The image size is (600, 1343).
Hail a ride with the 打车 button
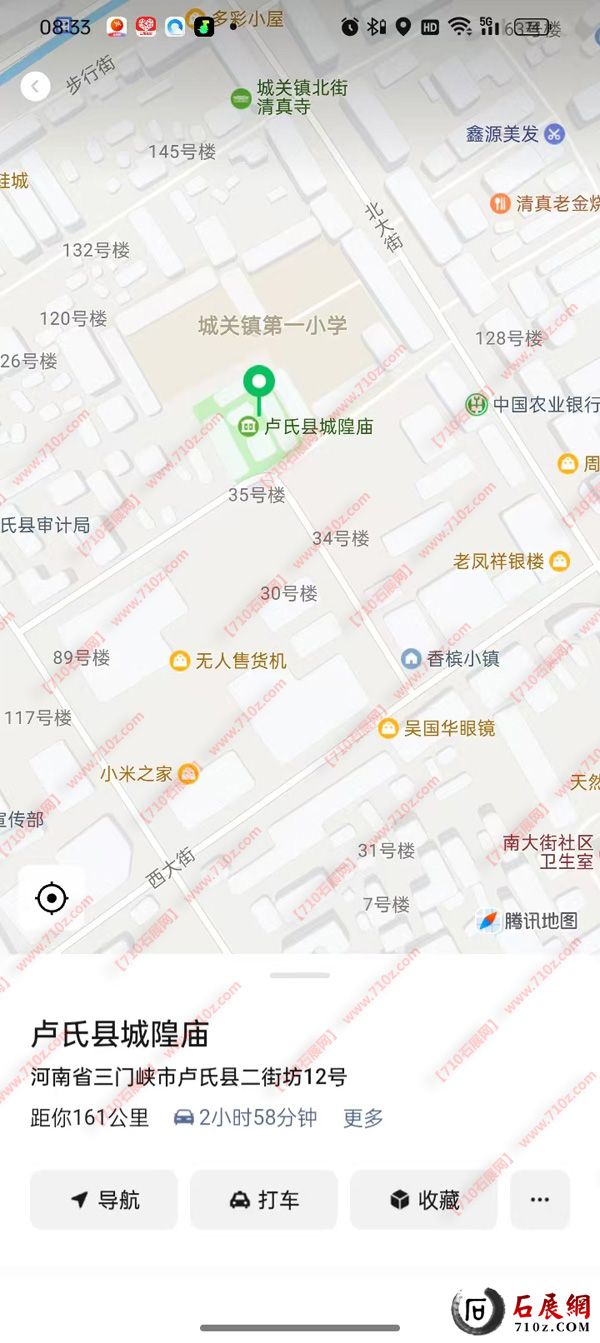[x=264, y=1200]
